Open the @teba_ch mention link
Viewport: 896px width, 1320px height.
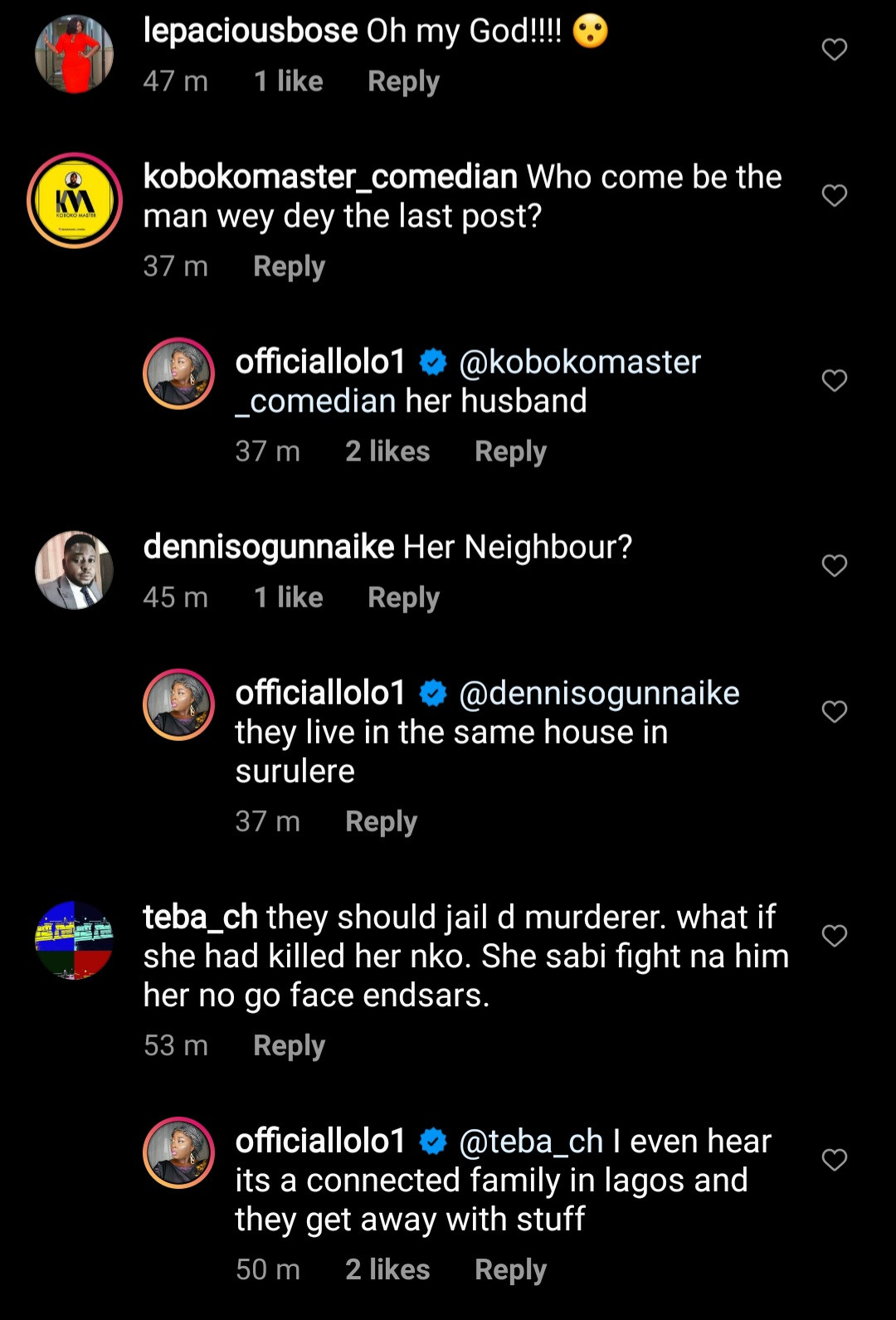[531, 1142]
